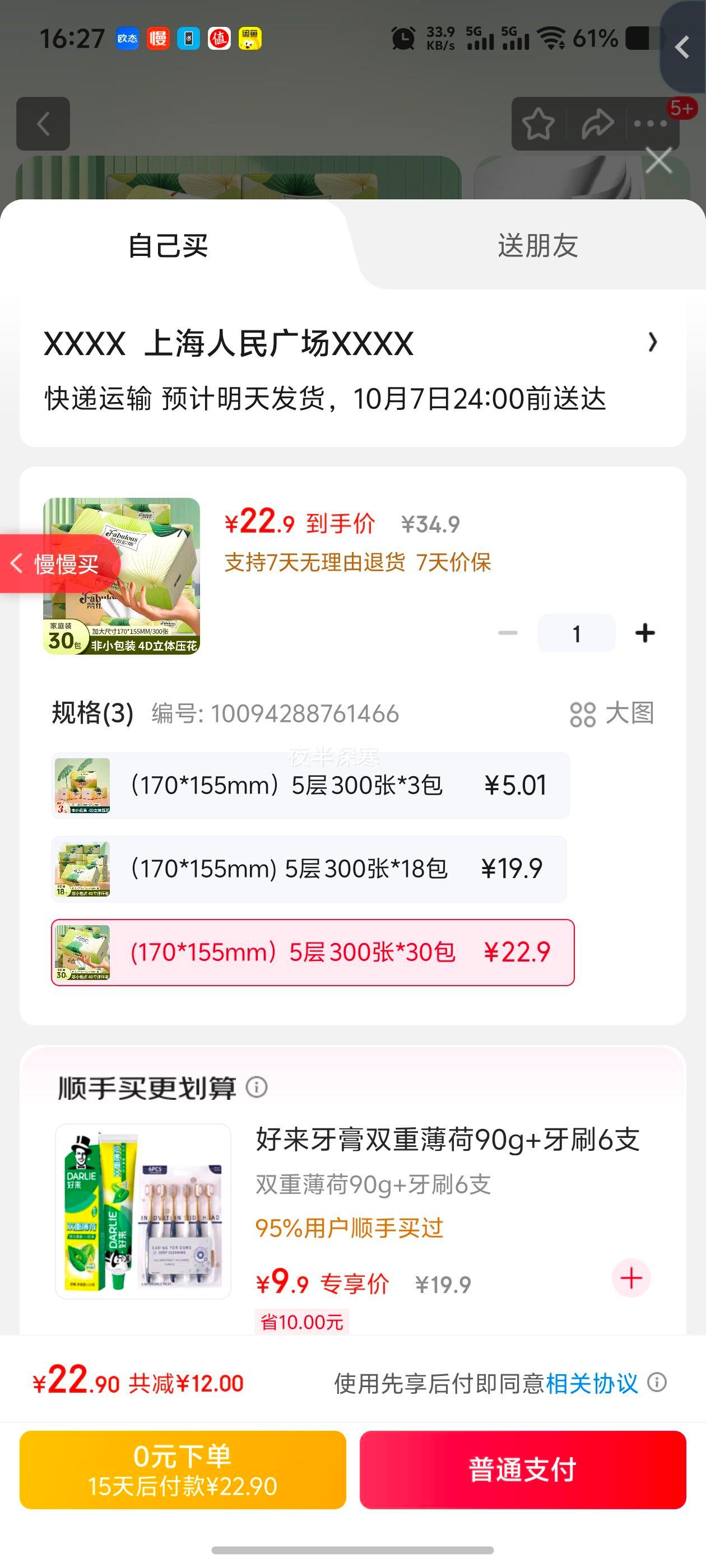
Task: Select the 自己买 tab
Action: pyautogui.click(x=168, y=246)
